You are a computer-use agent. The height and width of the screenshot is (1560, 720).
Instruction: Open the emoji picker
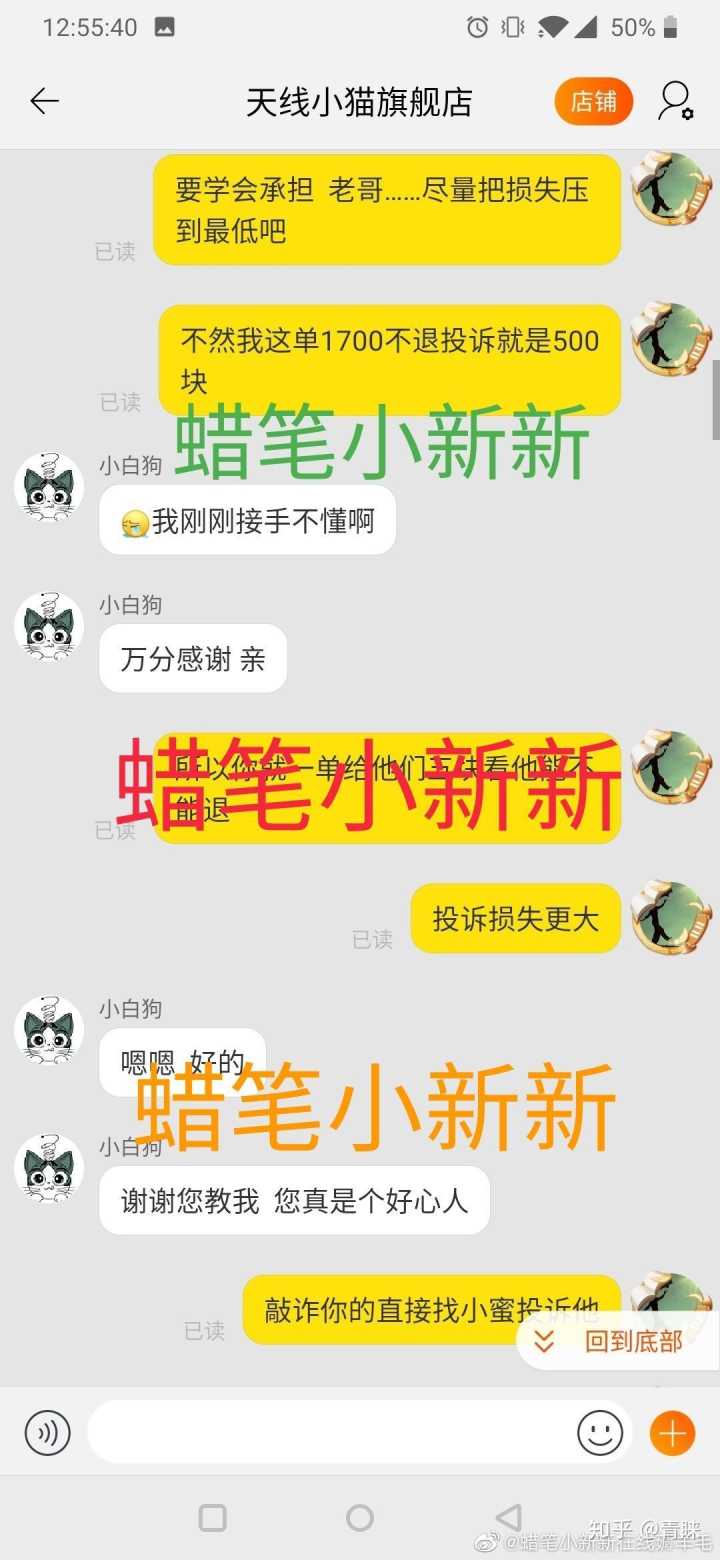coord(600,1433)
